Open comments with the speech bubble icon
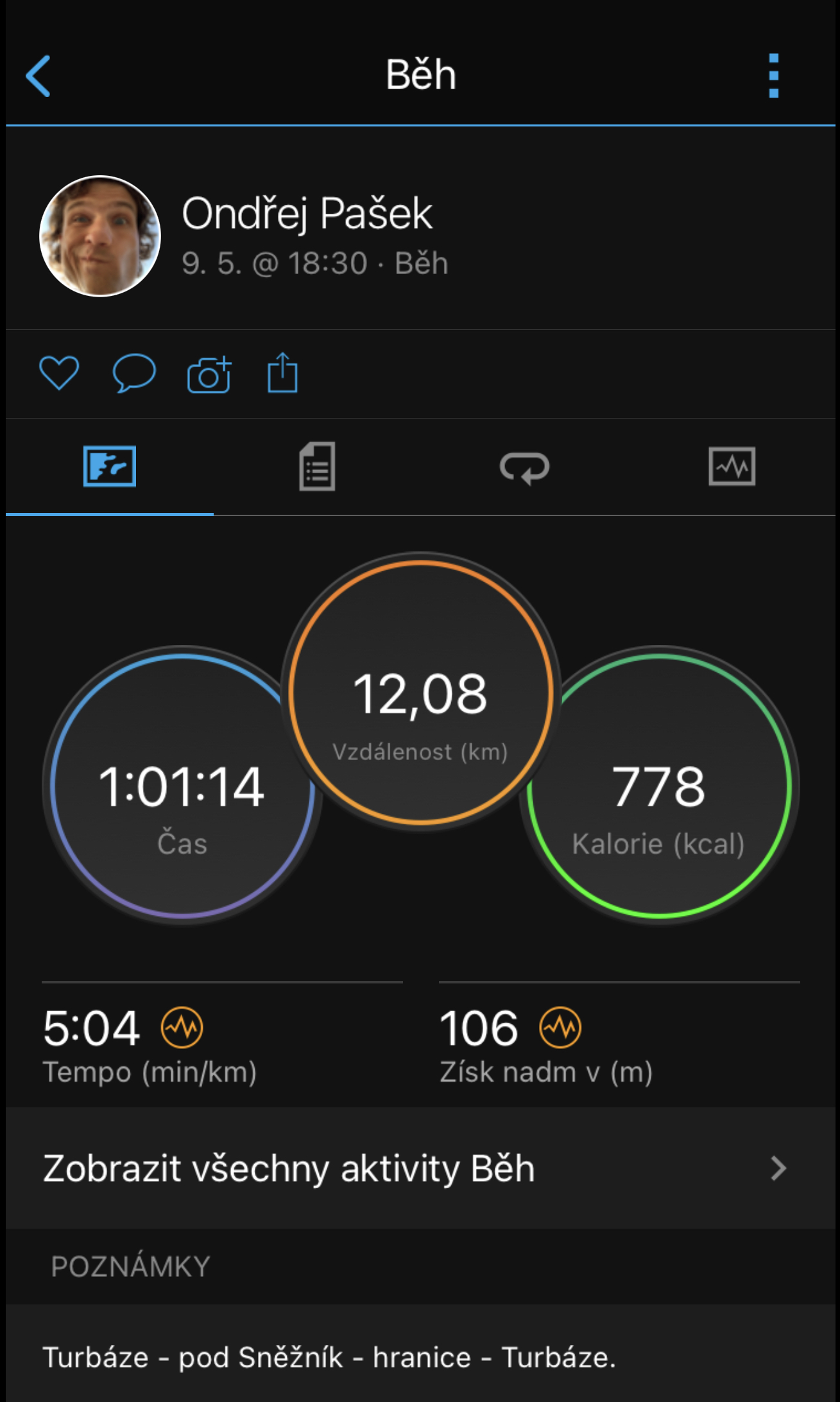 pyautogui.click(x=133, y=373)
